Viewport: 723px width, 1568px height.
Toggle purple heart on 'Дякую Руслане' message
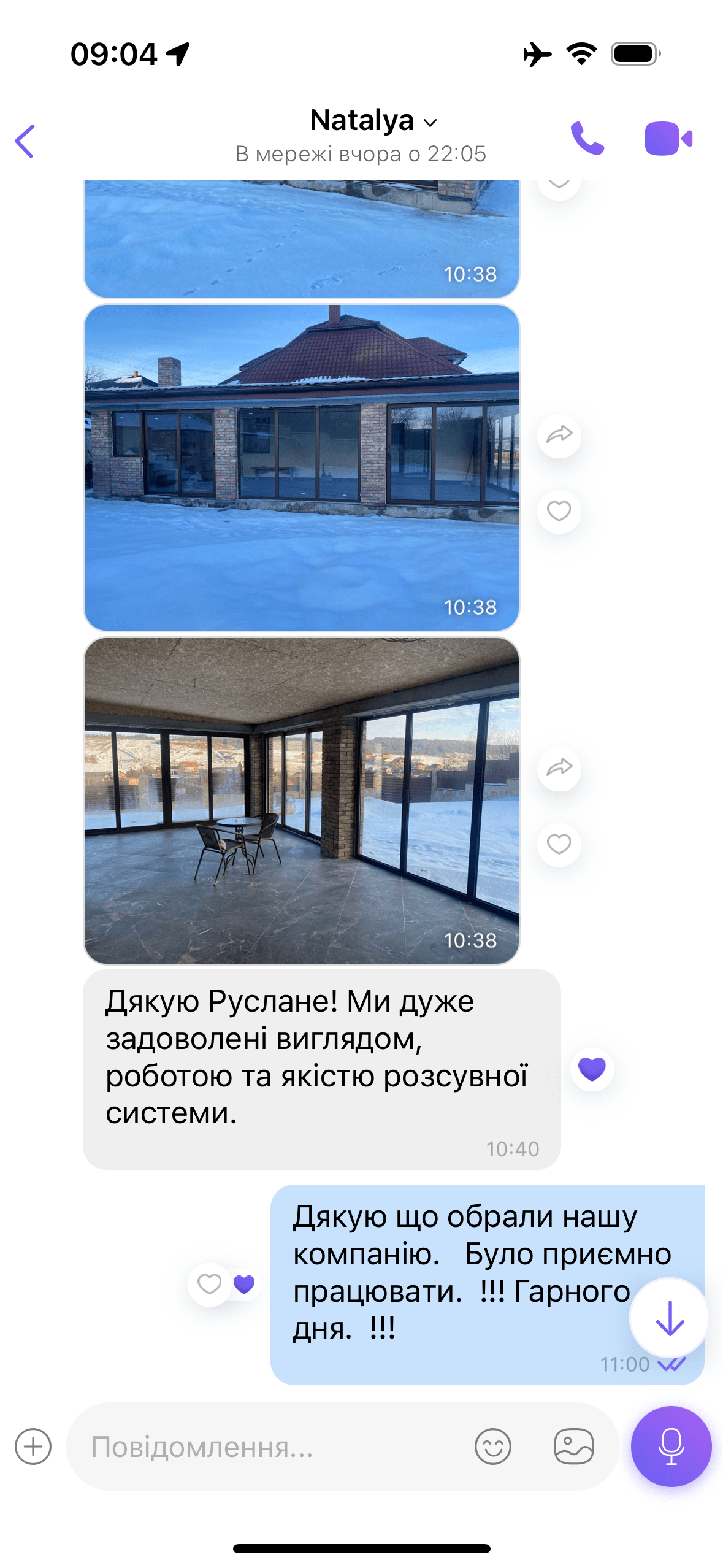point(592,1069)
